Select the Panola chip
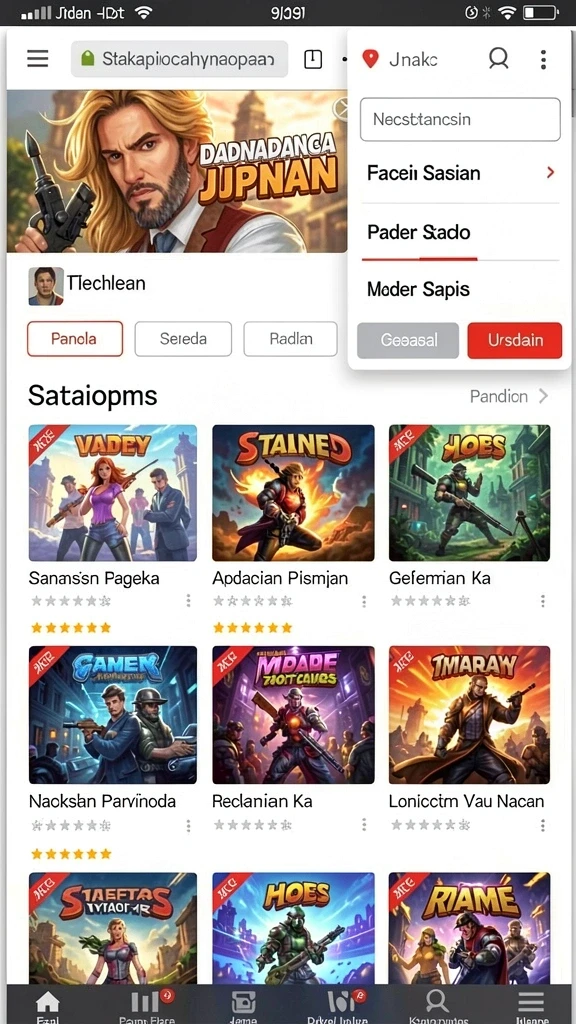This screenshot has width=576, height=1024. tap(75, 339)
